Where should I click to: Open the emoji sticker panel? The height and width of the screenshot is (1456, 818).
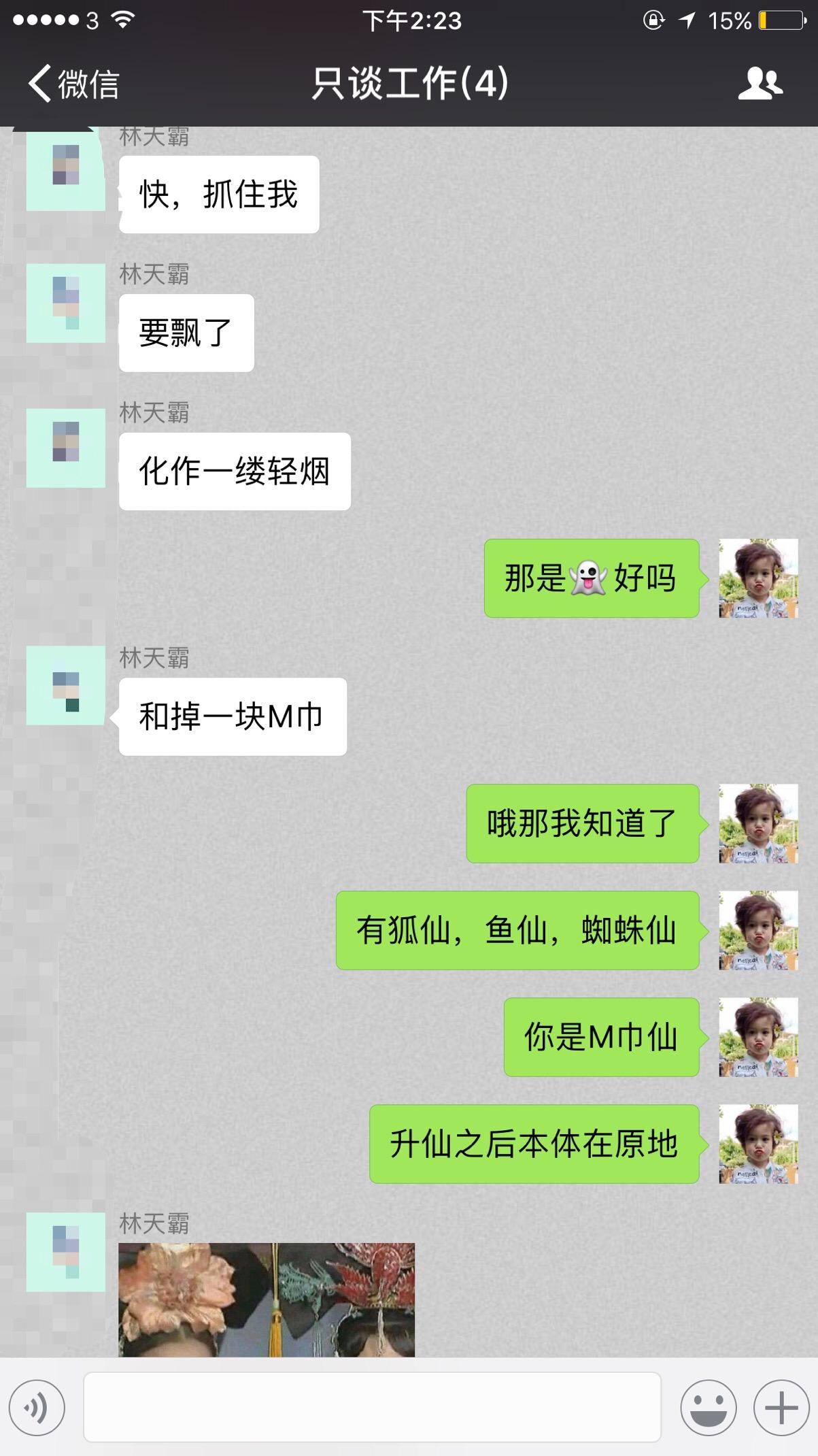pyautogui.click(x=708, y=1408)
